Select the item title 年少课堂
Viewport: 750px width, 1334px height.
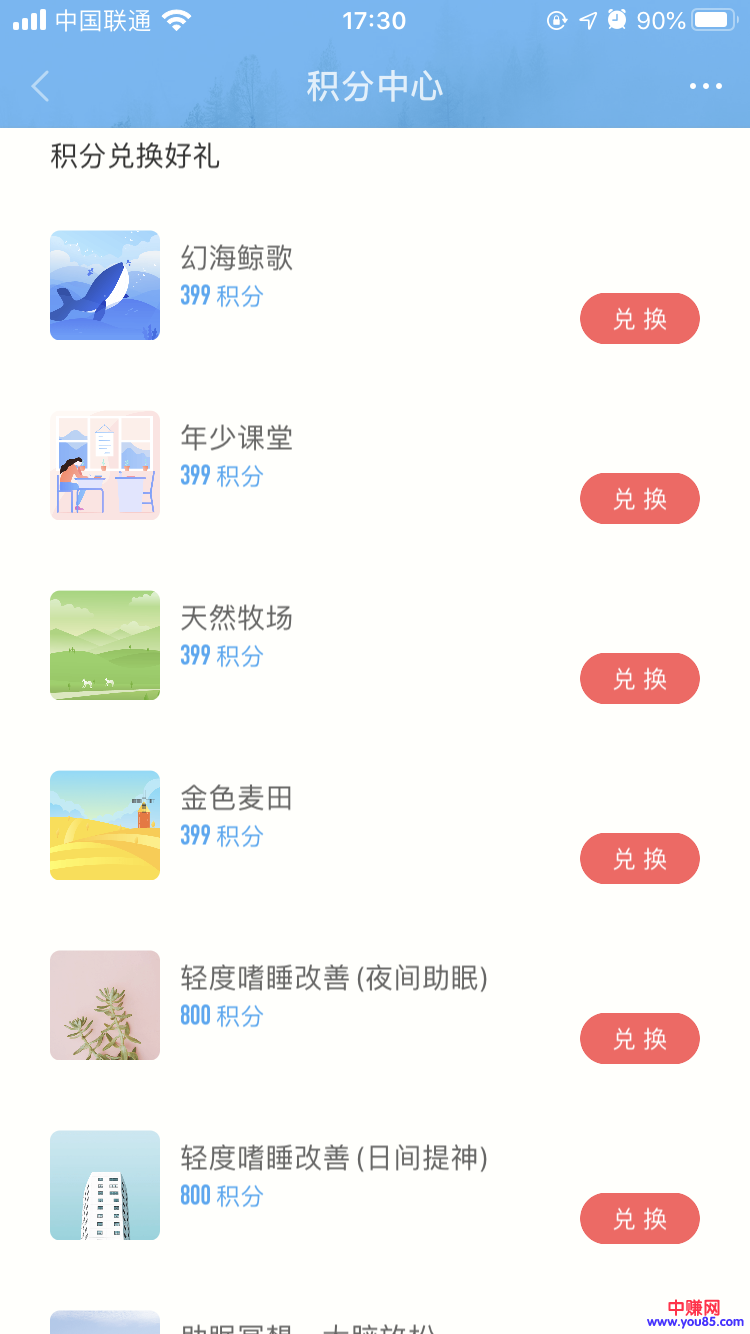235,438
